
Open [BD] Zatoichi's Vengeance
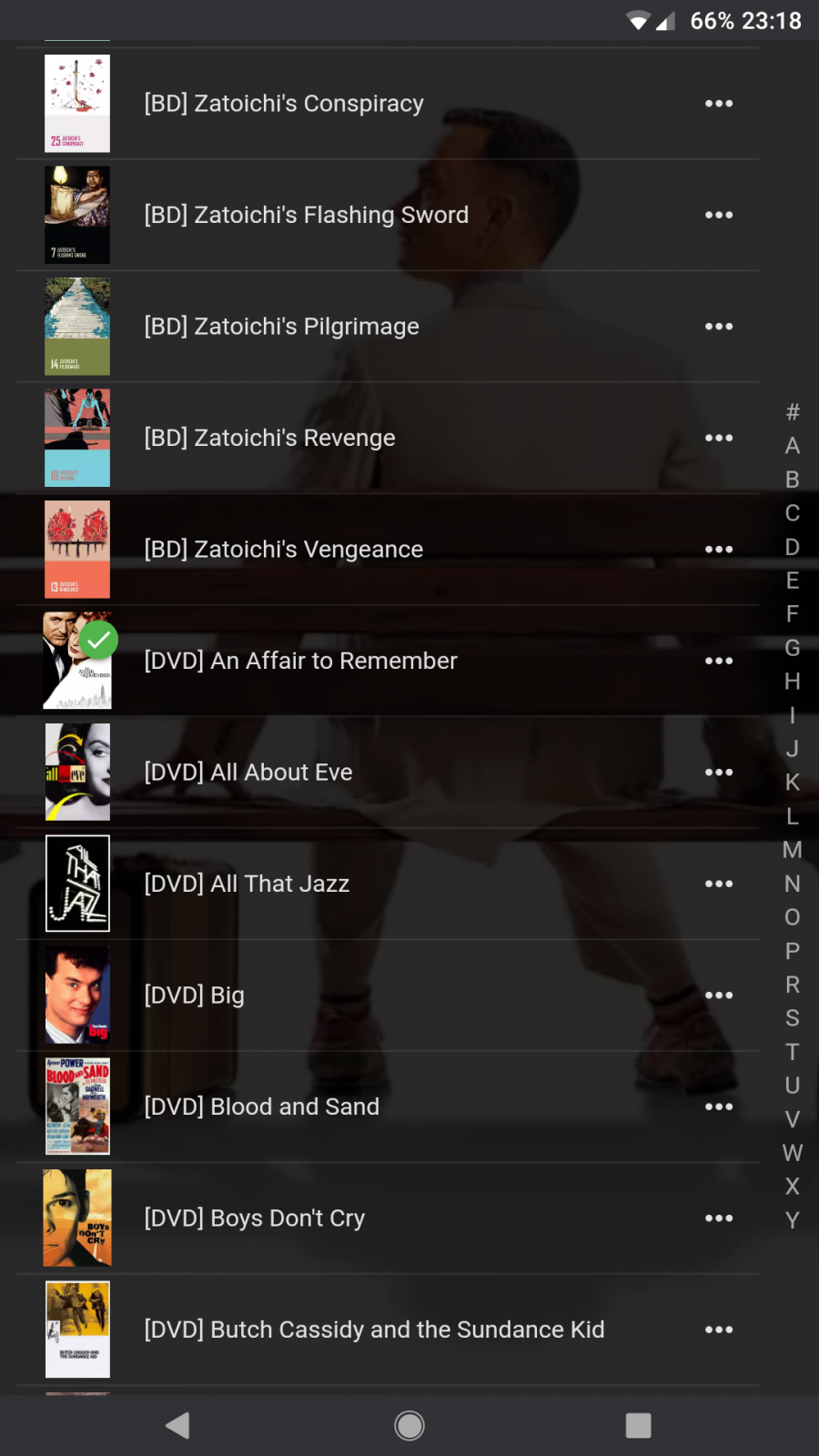284,550
